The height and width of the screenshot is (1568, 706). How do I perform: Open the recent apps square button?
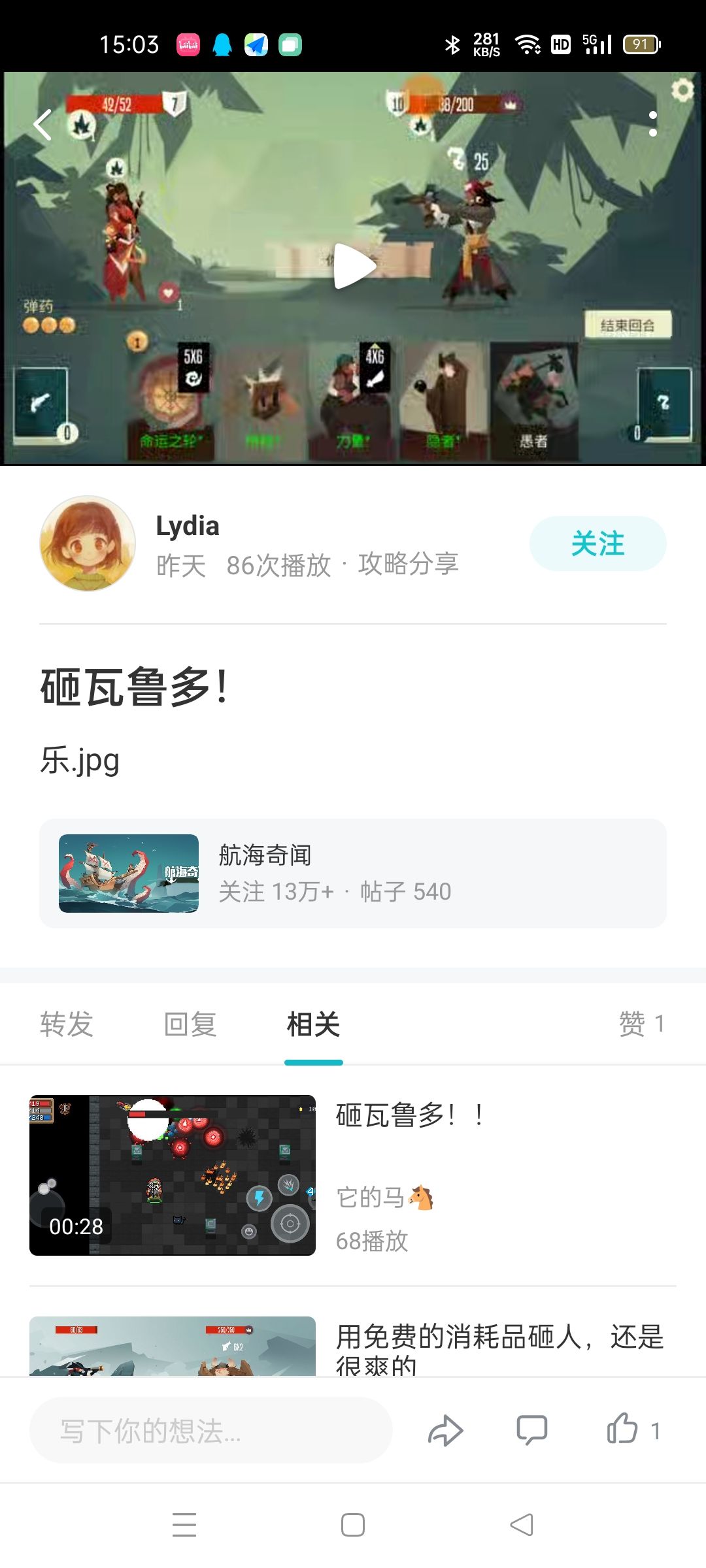(352, 1523)
